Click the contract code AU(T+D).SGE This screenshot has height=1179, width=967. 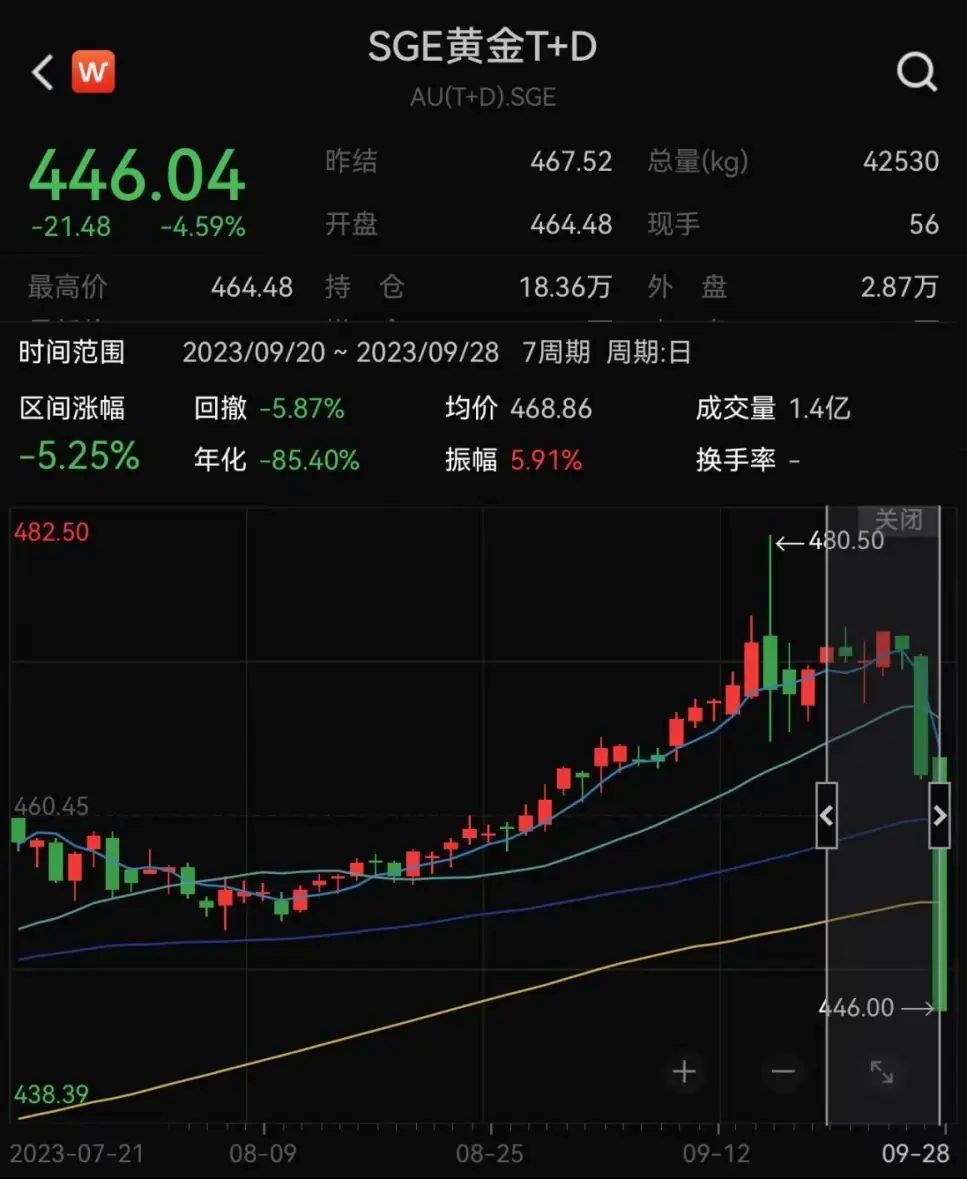[x=483, y=97]
